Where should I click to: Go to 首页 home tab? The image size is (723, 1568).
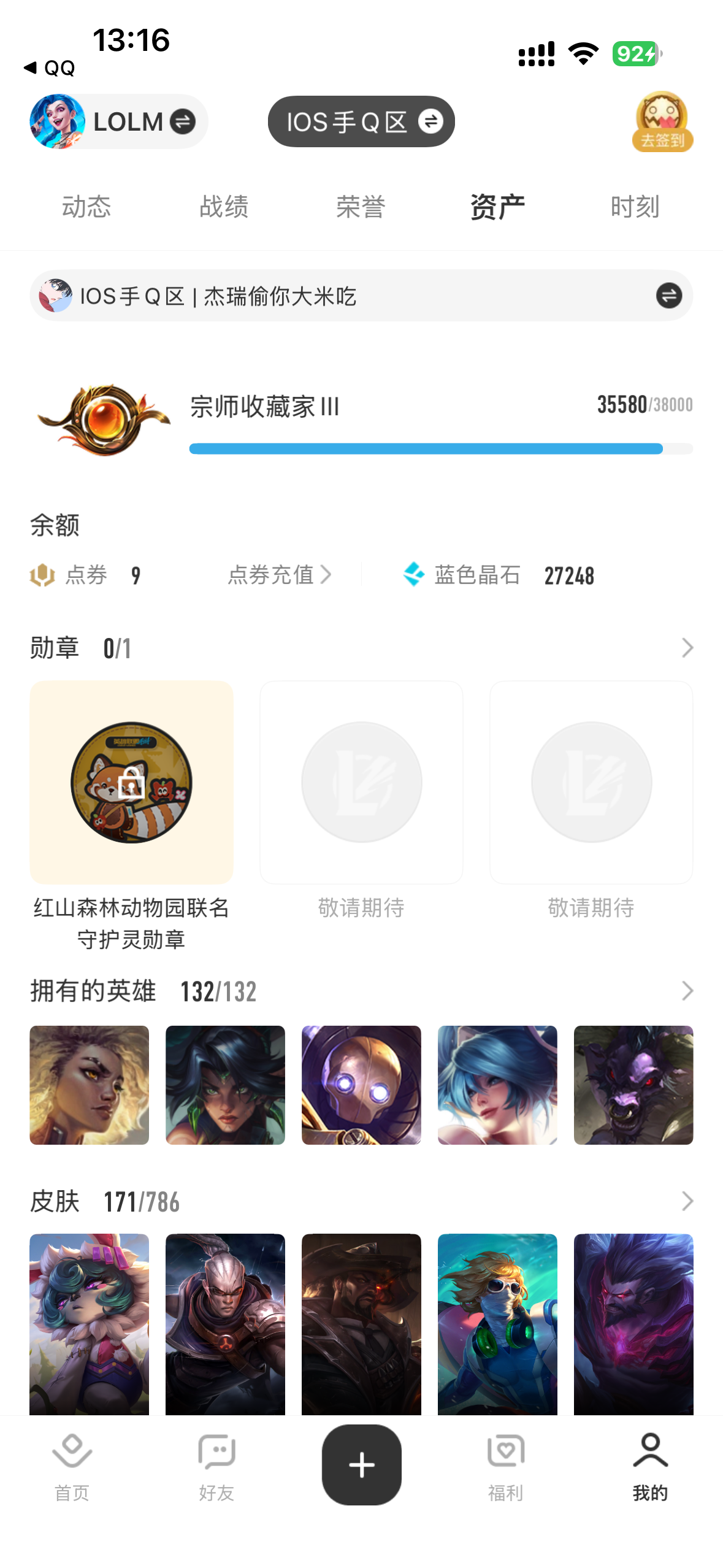point(72,1466)
